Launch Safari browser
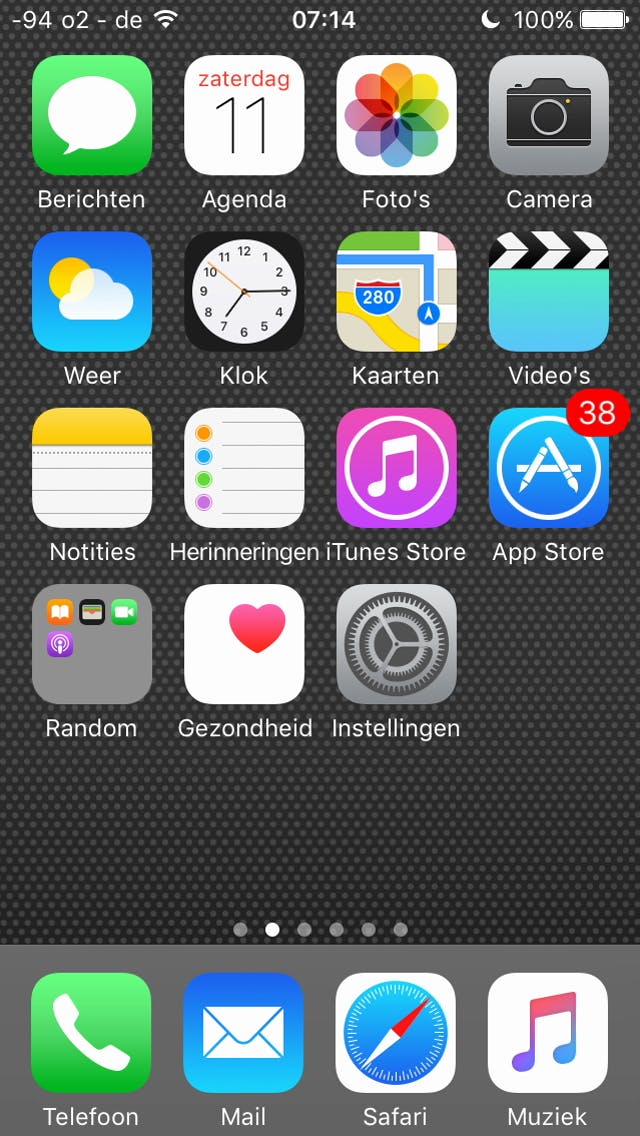640x1136 pixels. [x=396, y=1032]
